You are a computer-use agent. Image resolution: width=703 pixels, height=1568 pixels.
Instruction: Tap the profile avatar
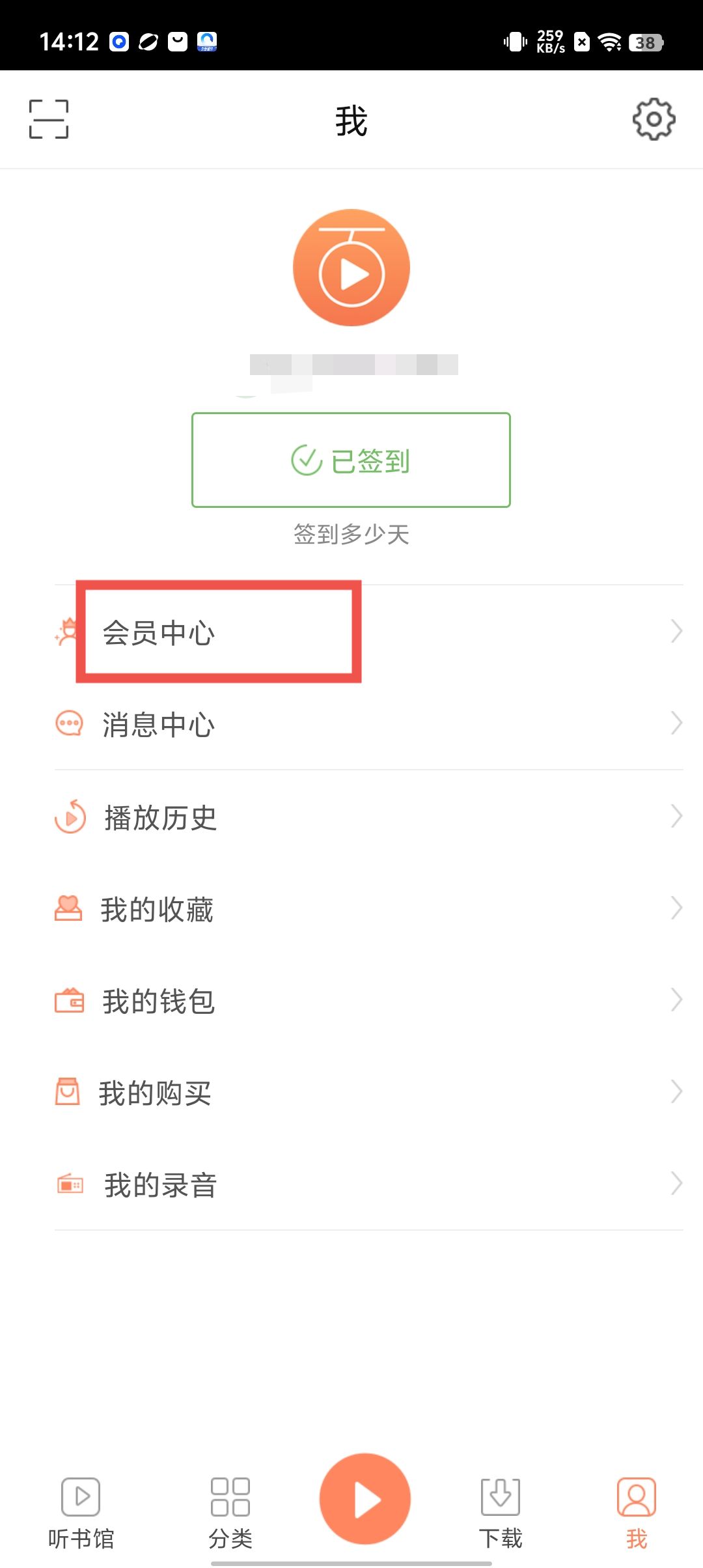pos(351,268)
